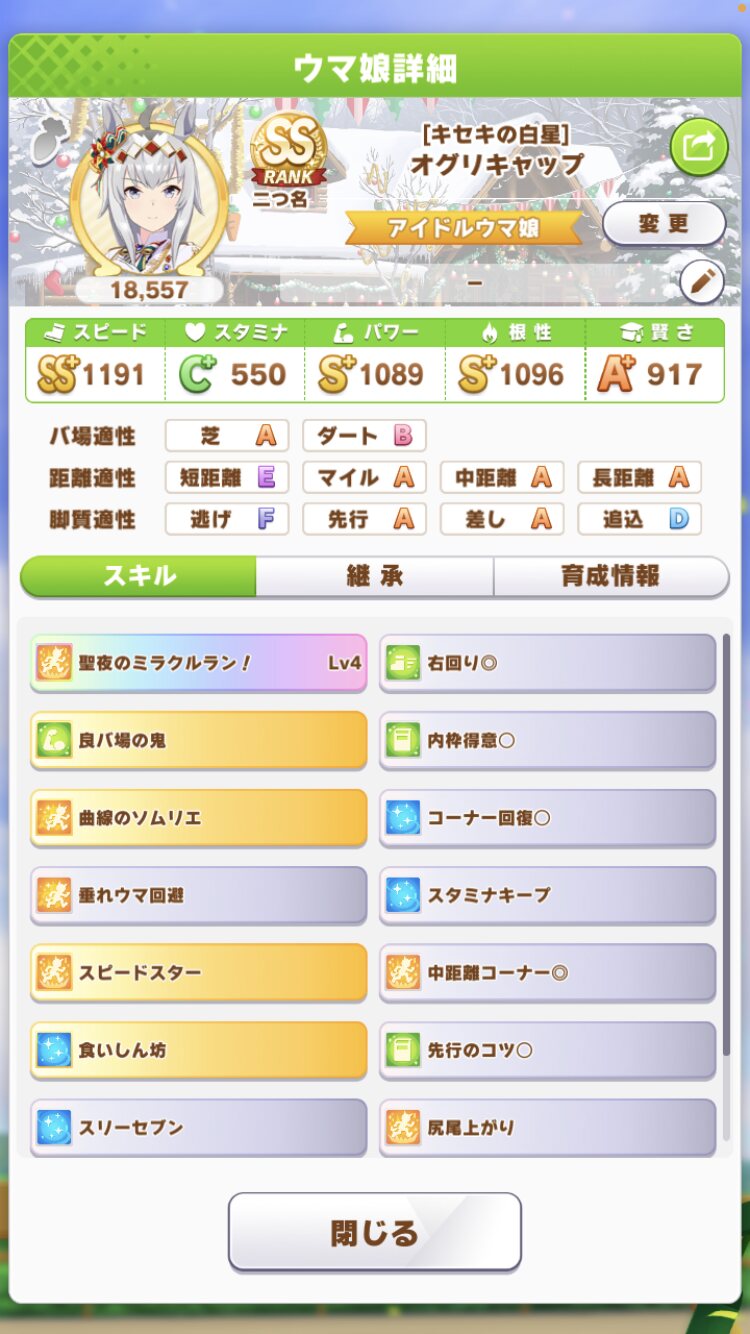Switch to the 育成情報 tab
This screenshot has width=750, height=1334.
[610, 576]
